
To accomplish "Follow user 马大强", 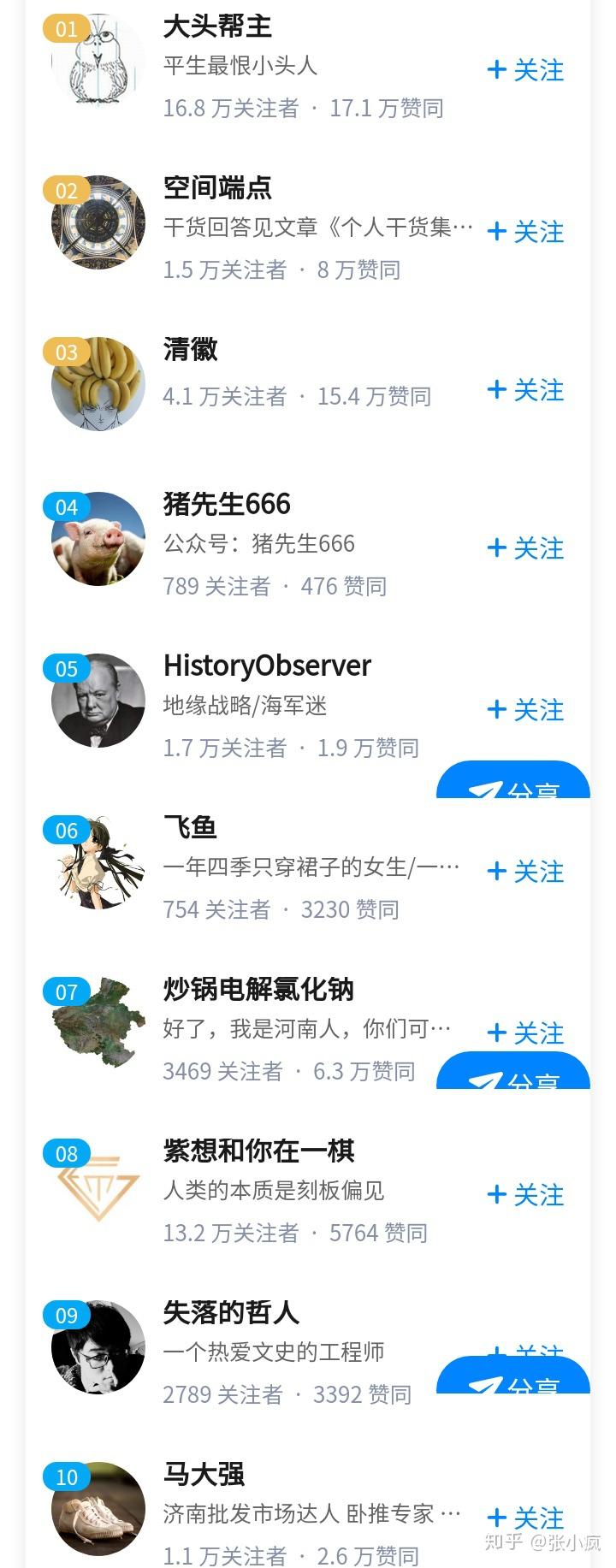I will [x=525, y=1518].
